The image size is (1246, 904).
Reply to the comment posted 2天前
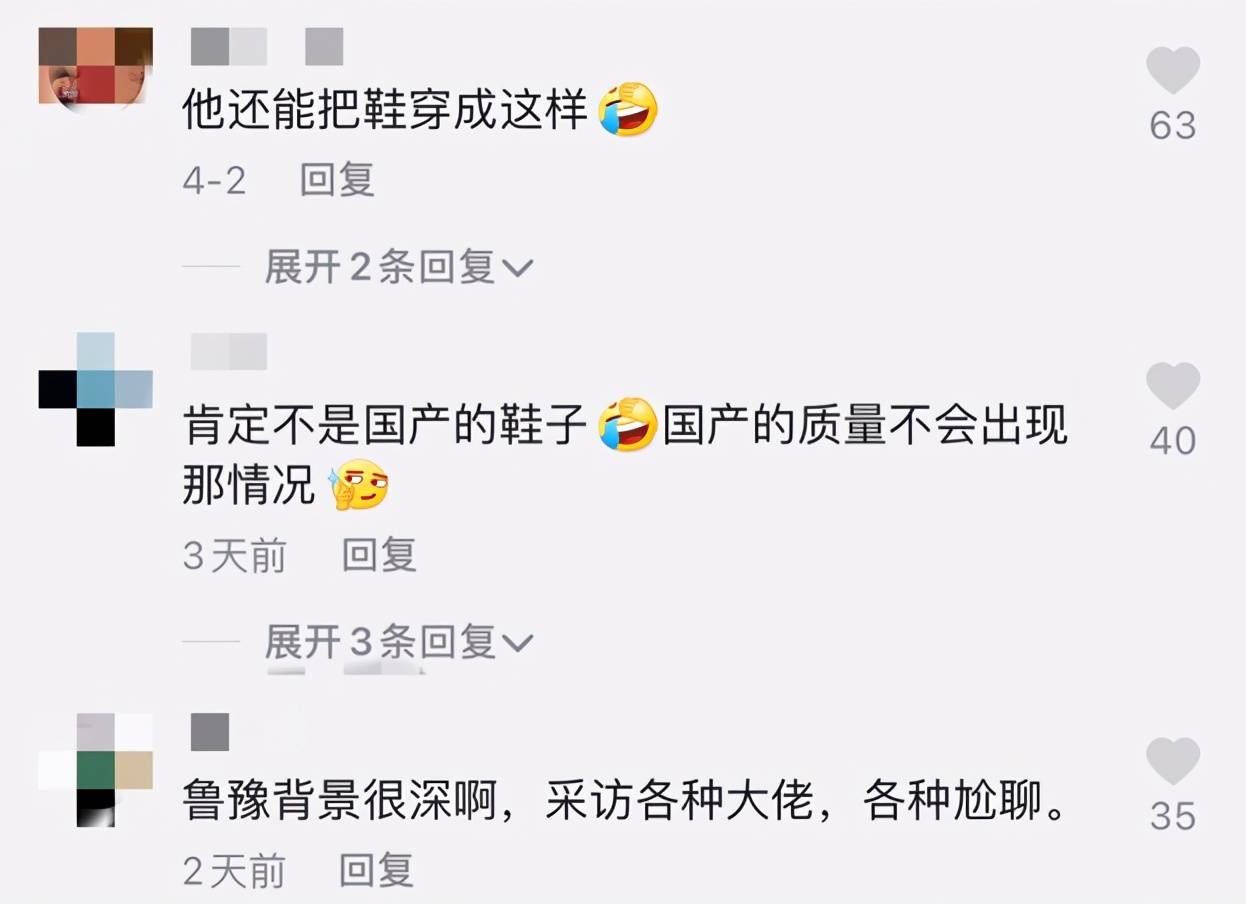(x=376, y=871)
